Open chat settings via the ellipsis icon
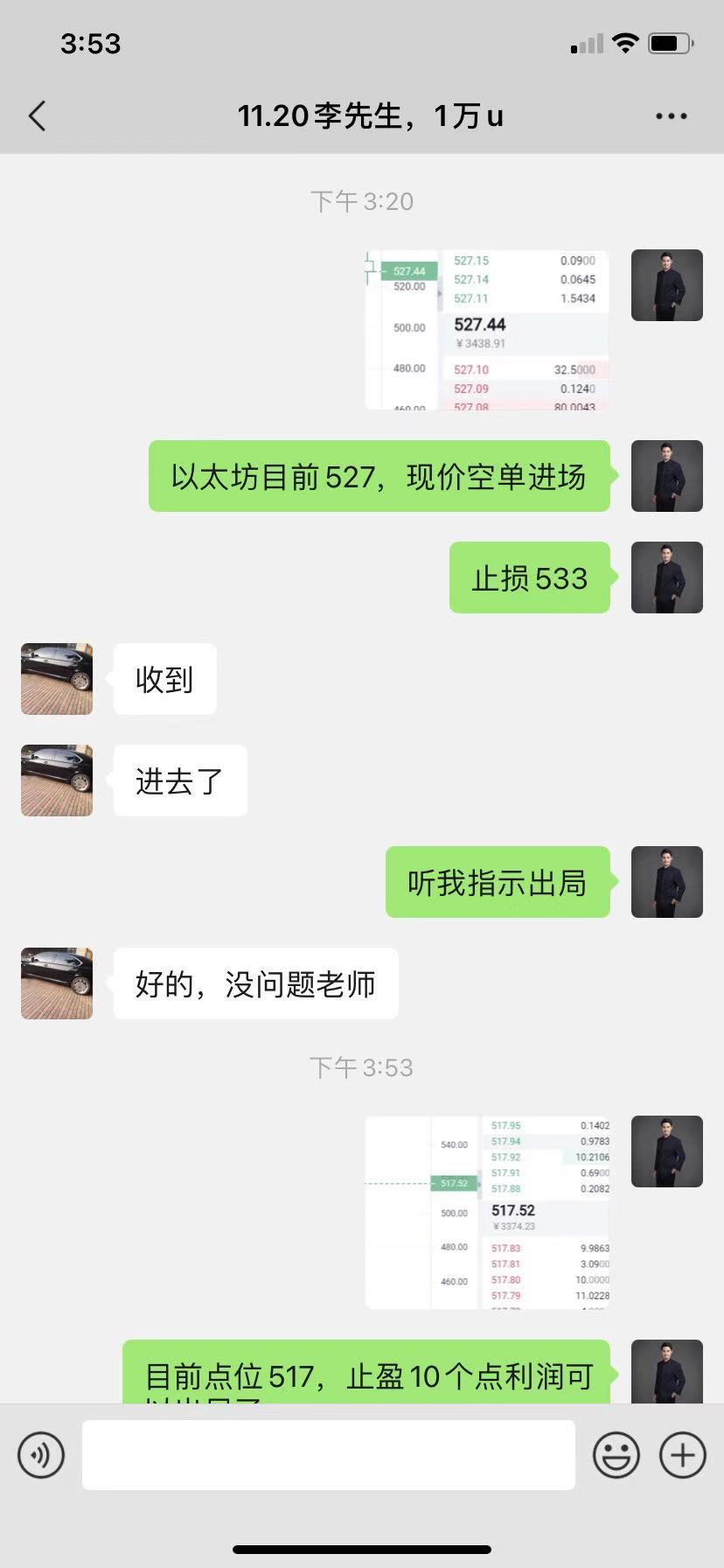724x1568 pixels. 671,115
